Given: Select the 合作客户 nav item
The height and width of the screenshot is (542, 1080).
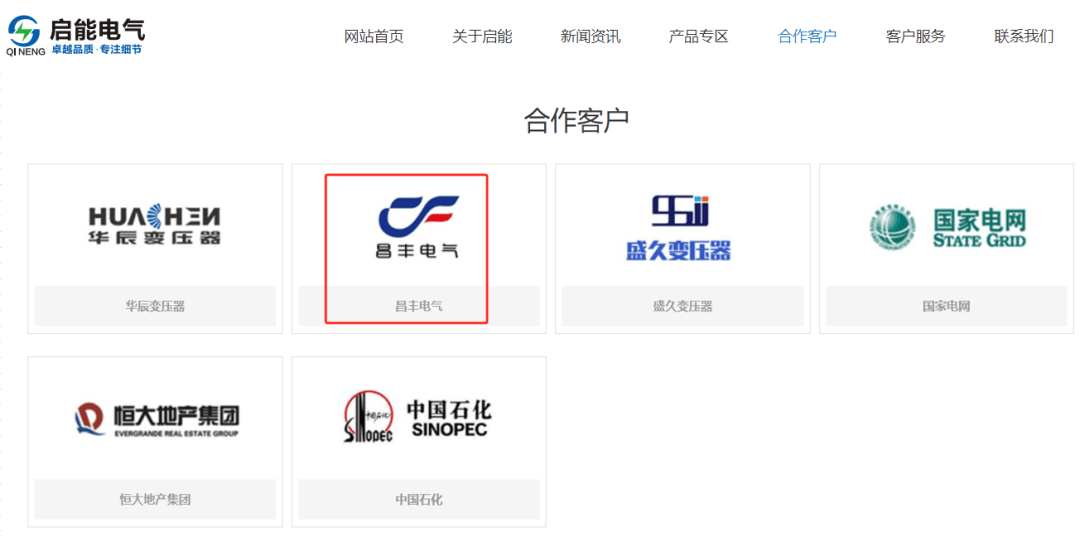Looking at the screenshot, I should point(807,36).
